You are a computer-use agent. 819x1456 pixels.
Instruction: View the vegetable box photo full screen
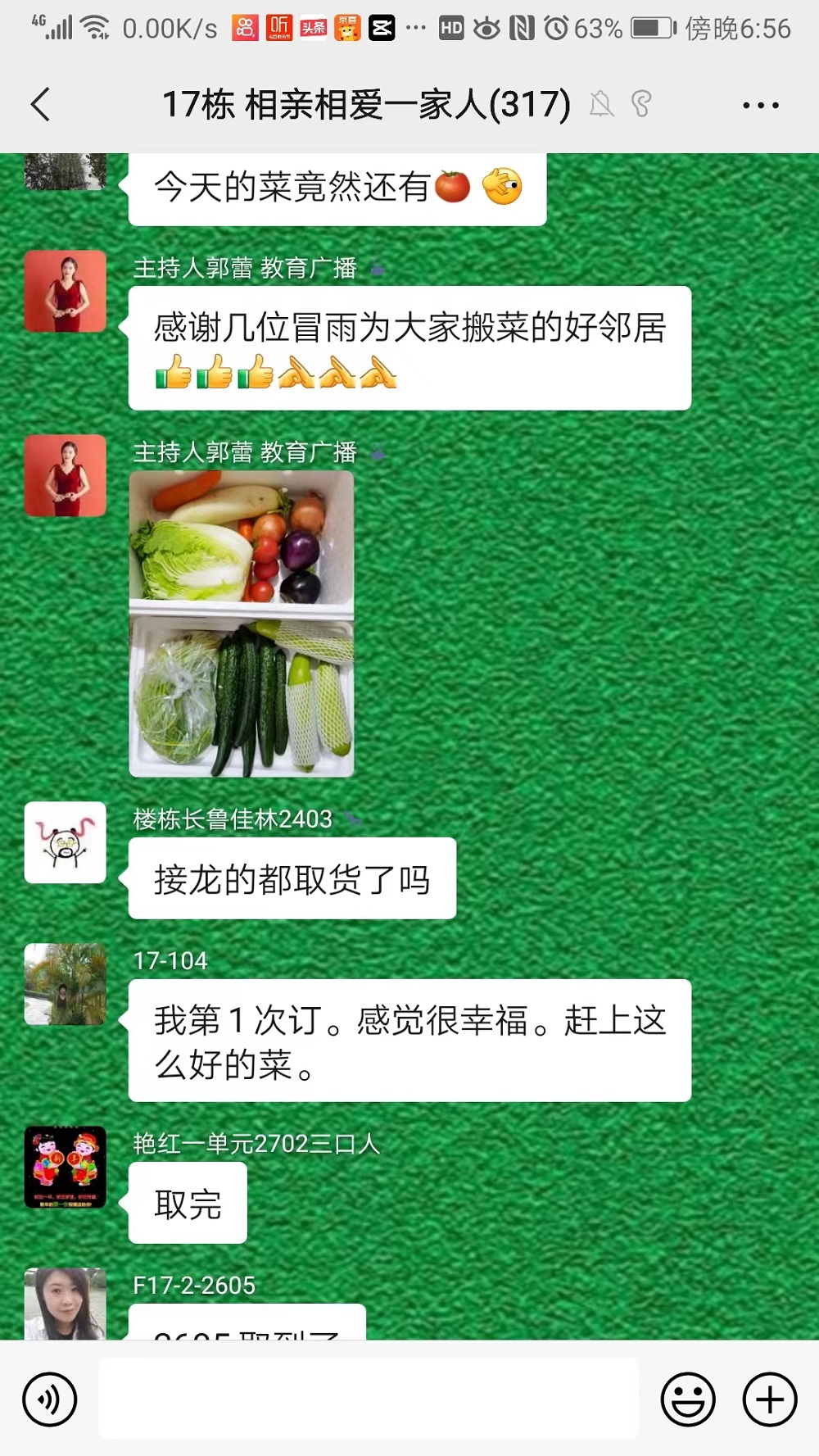(x=242, y=624)
